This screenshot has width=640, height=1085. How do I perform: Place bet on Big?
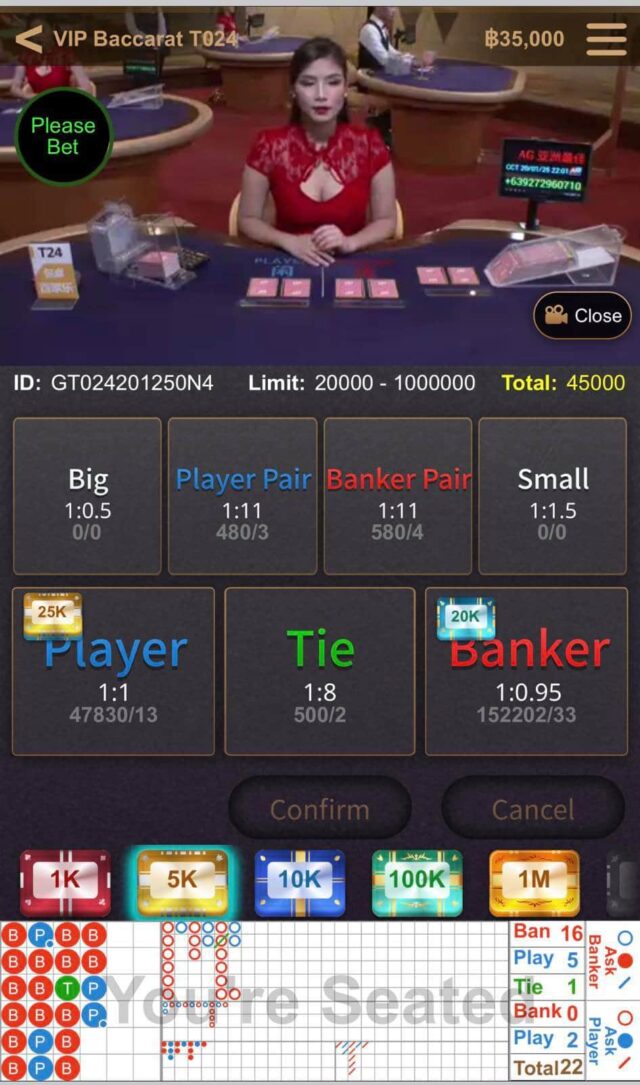[87, 495]
